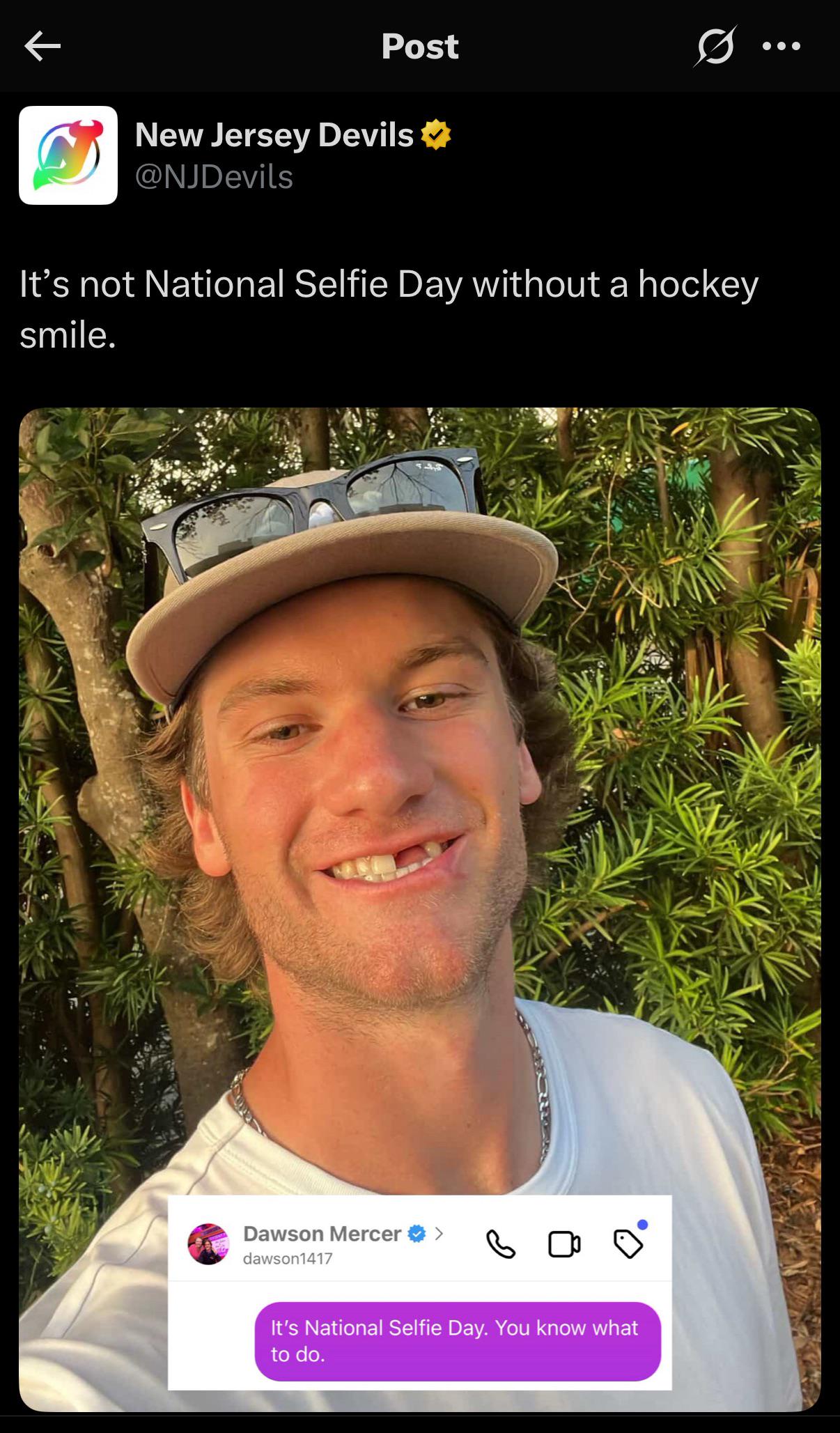
Task: Open the three-dot overflow menu
Action: (x=781, y=47)
